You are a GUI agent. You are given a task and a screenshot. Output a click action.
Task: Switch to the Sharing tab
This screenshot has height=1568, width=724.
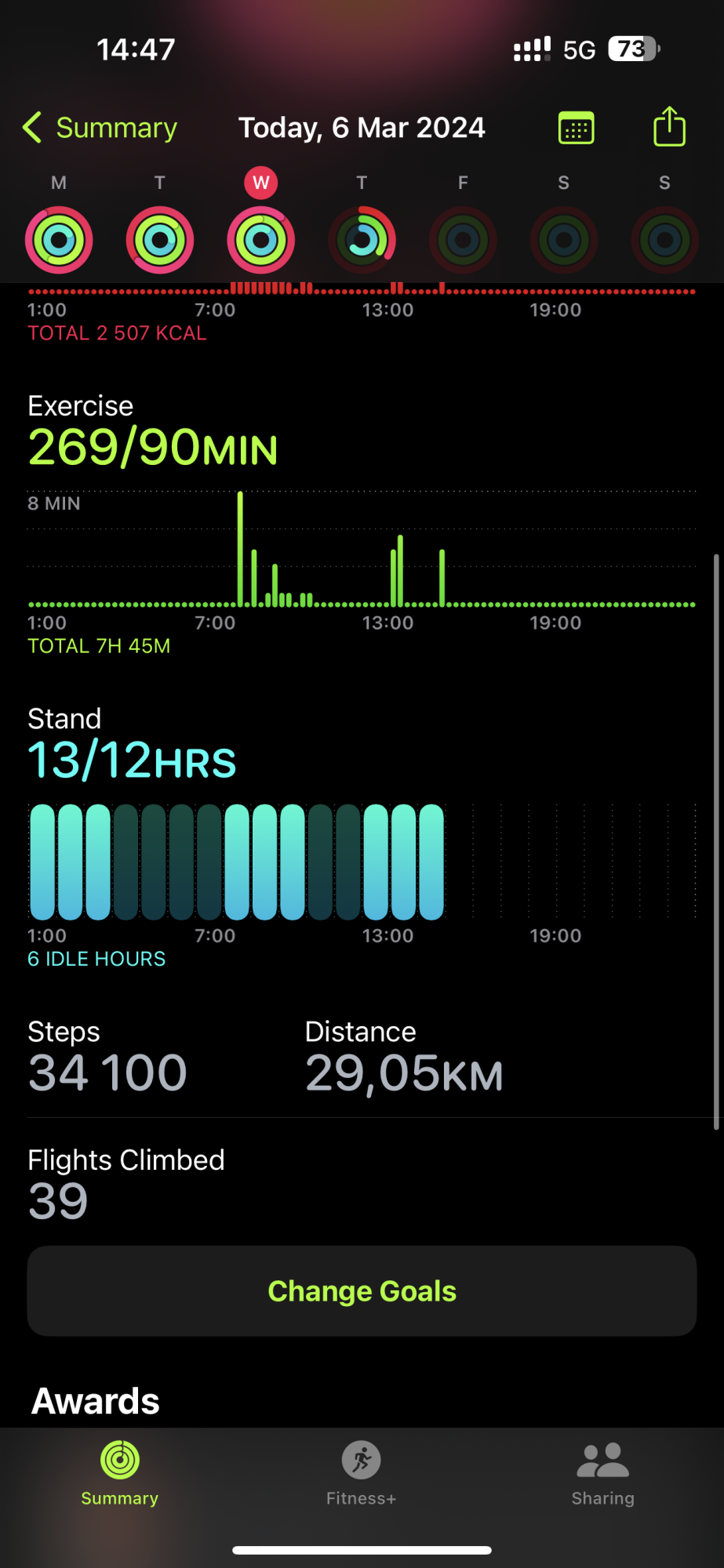pos(602,1473)
